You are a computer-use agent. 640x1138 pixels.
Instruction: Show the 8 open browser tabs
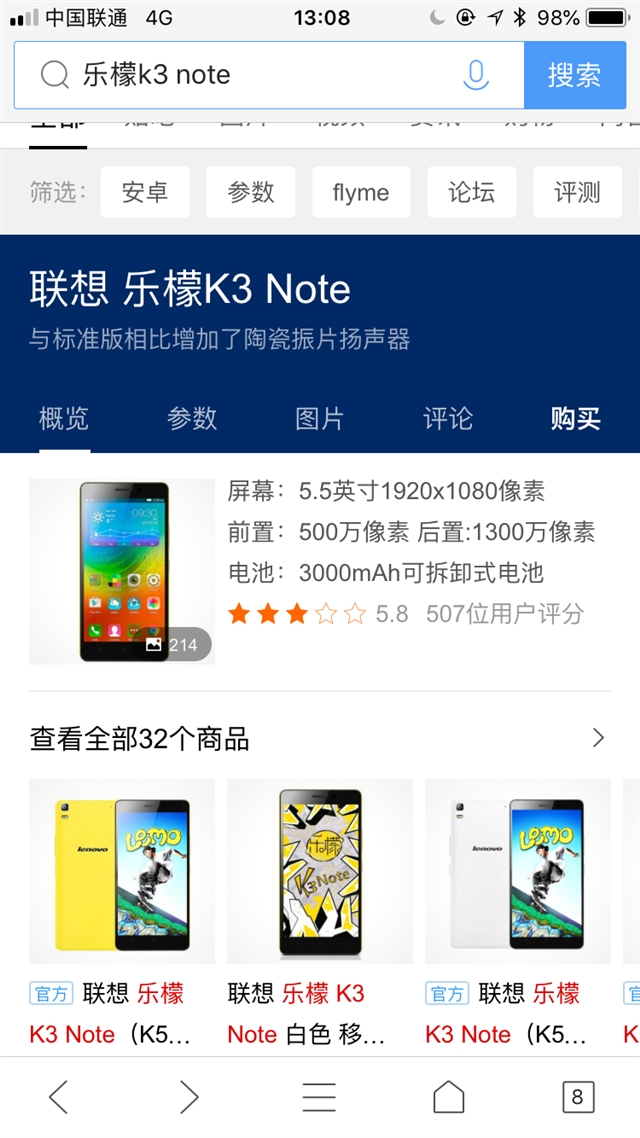[577, 1097]
